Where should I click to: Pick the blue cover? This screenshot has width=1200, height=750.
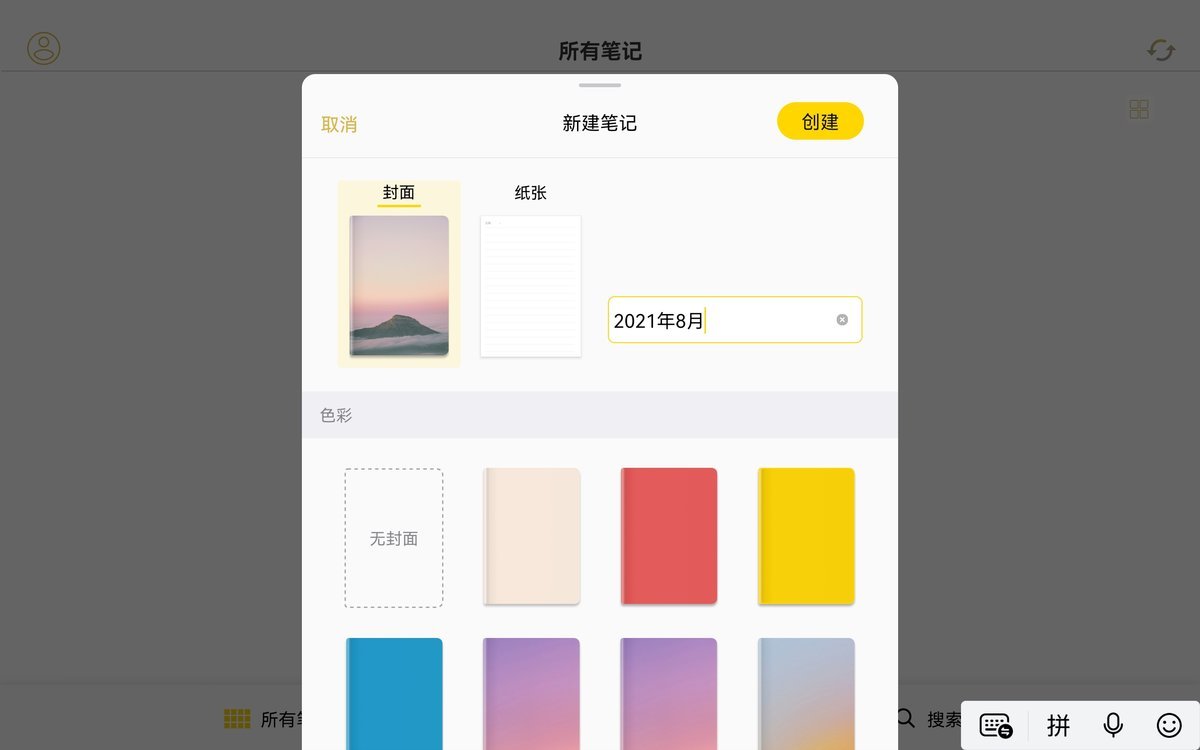pyautogui.click(x=394, y=694)
